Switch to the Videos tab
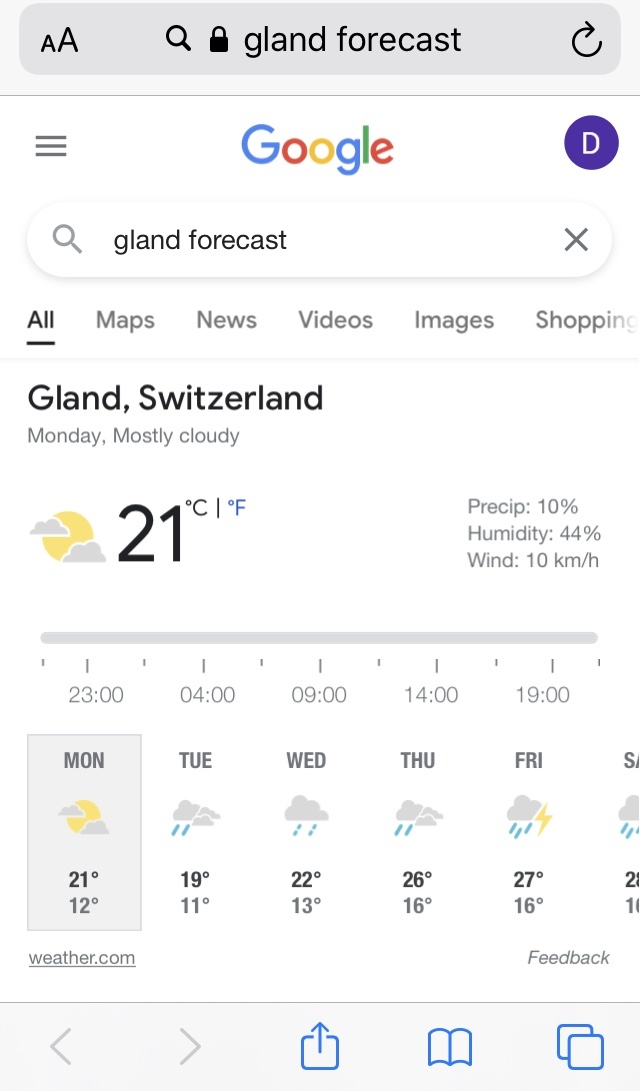Image resolution: width=640 pixels, height=1091 pixels. 335,320
